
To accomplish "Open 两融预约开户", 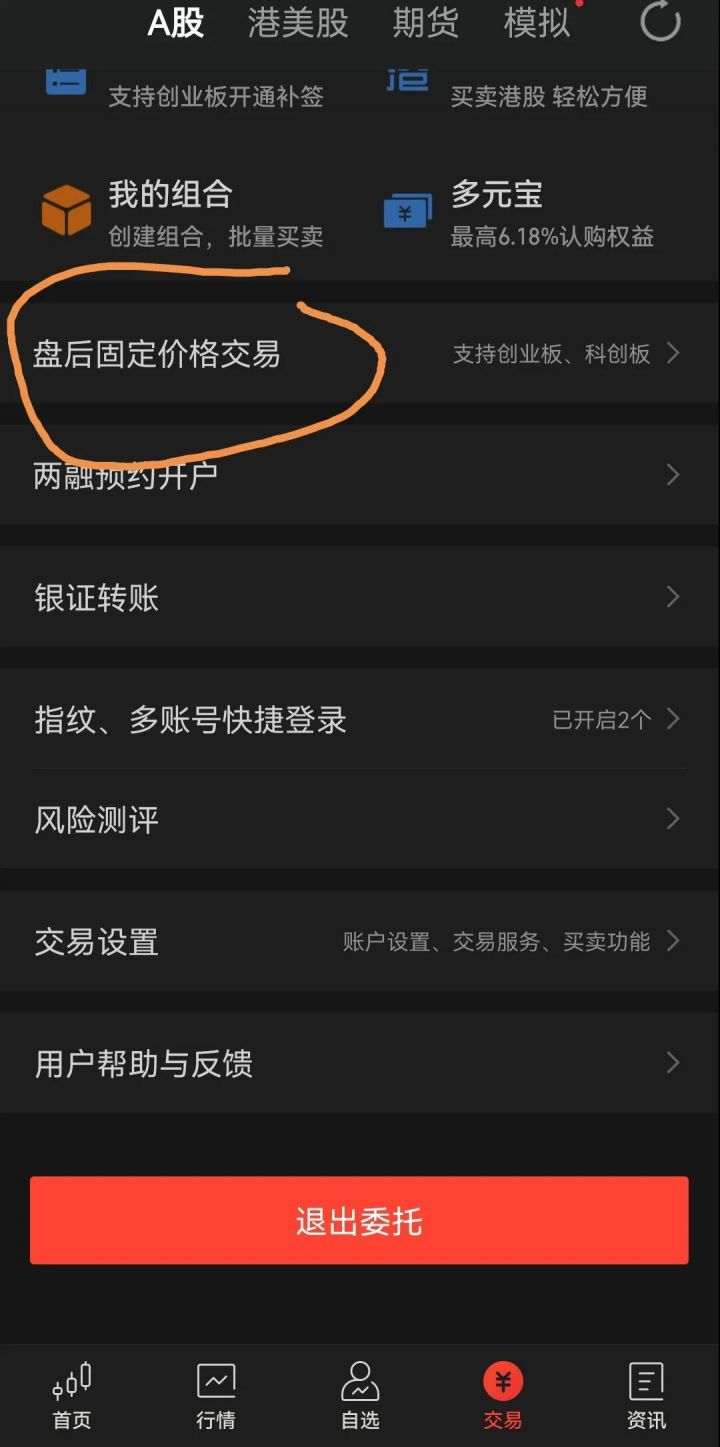I will pos(360,475).
